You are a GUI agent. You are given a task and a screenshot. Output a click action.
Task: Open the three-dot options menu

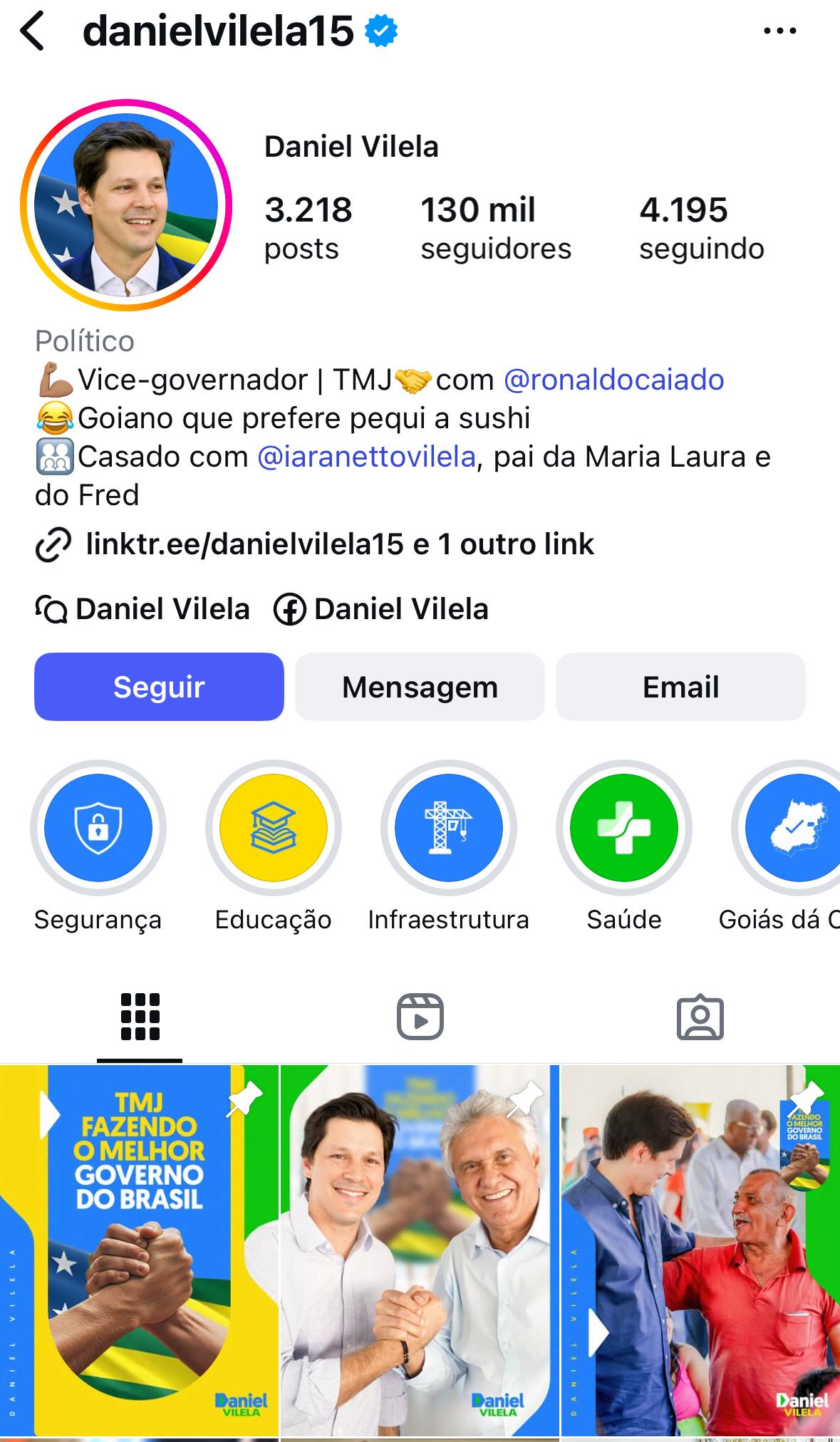(781, 30)
